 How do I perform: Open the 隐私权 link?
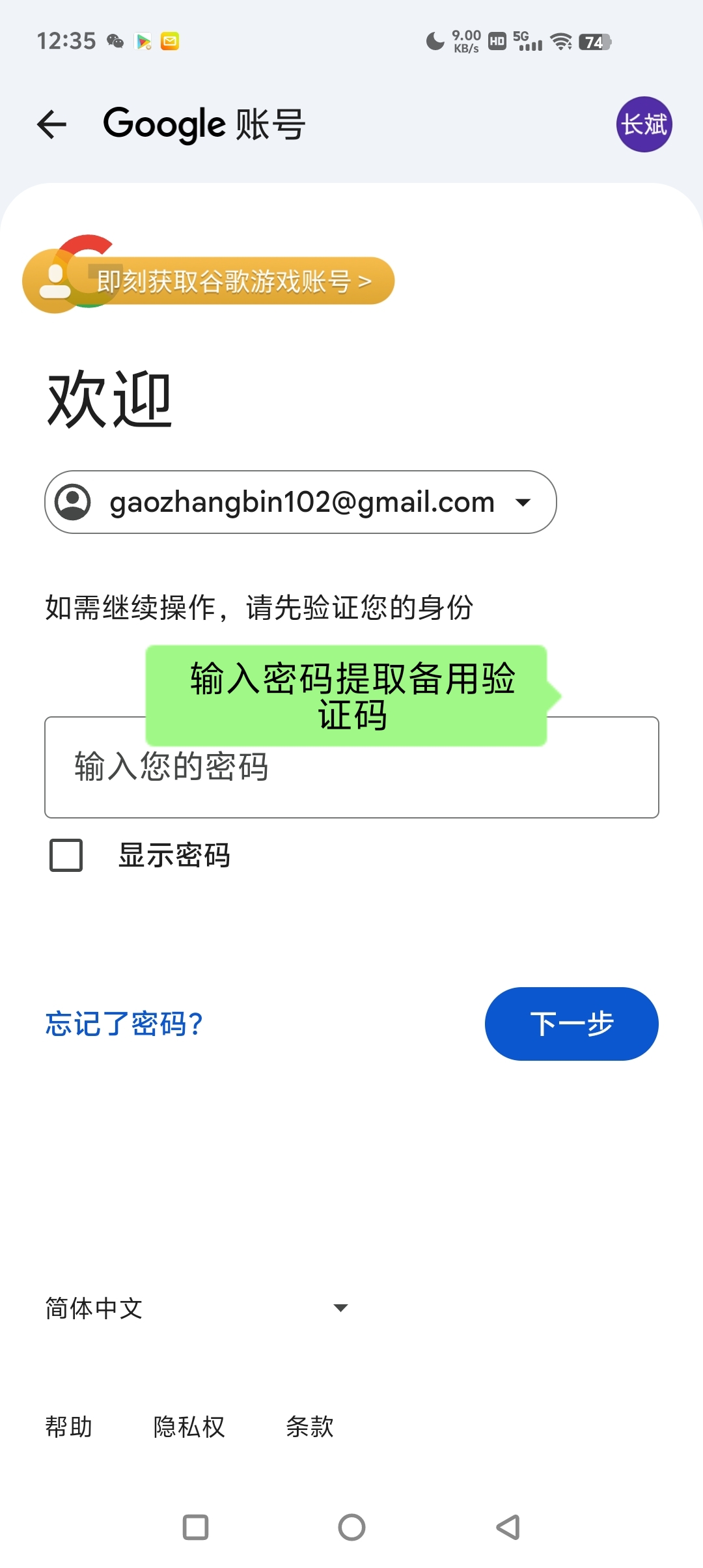pos(189,1427)
